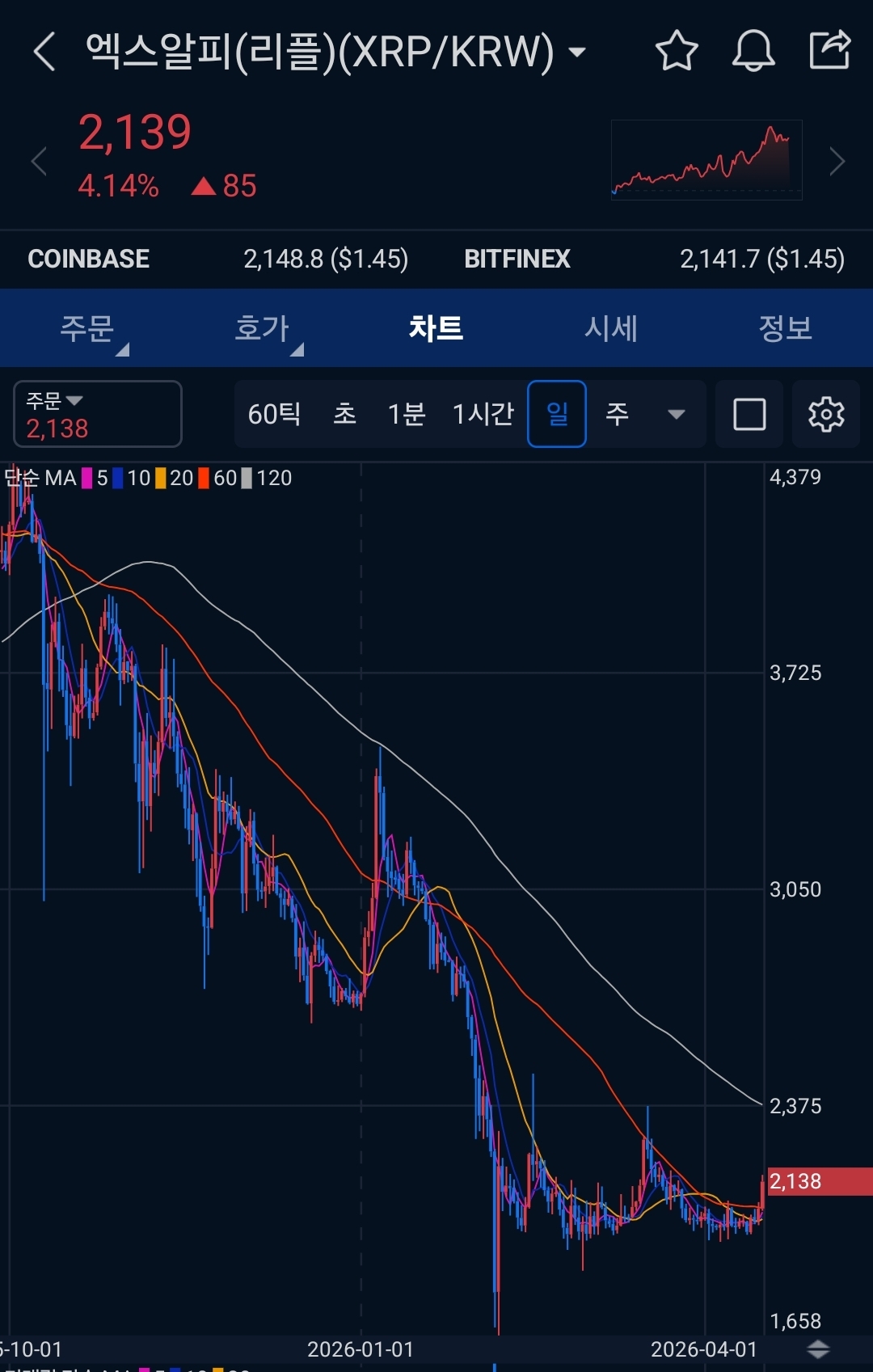Switch to the 정보 tab
This screenshot has width=873, height=1372.
[x=786, y=328]
